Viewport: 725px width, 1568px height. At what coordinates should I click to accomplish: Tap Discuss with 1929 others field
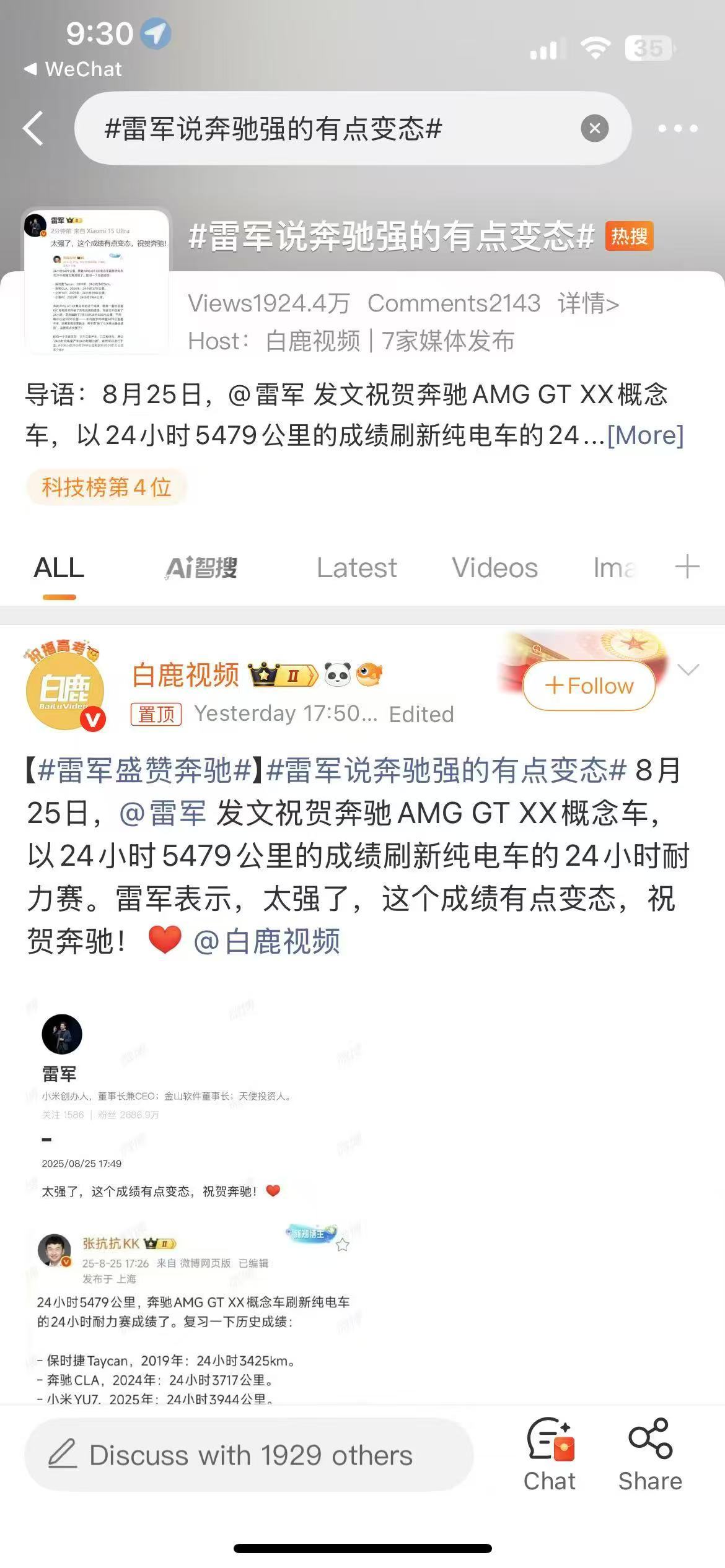249,1455
